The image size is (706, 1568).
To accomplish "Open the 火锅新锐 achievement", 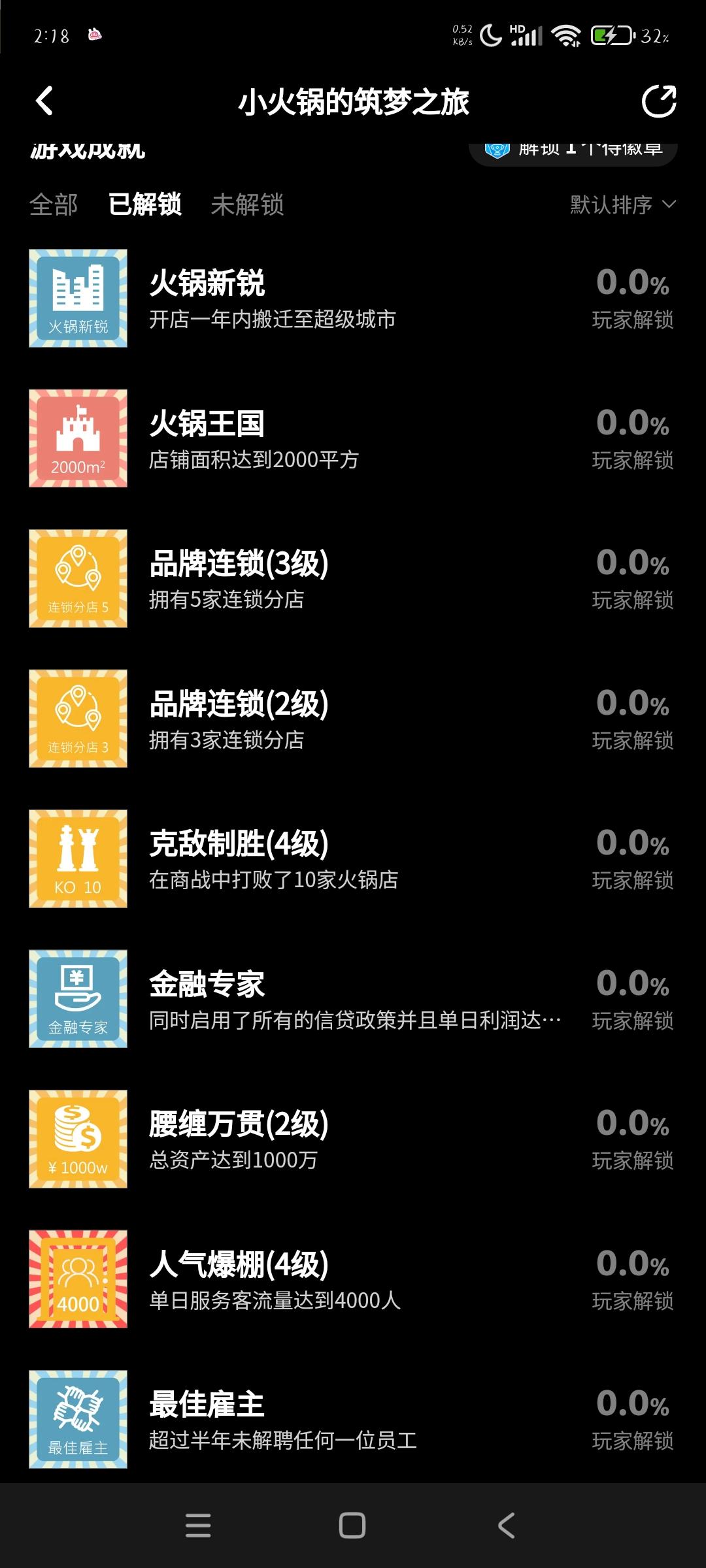I will [353, 298].
